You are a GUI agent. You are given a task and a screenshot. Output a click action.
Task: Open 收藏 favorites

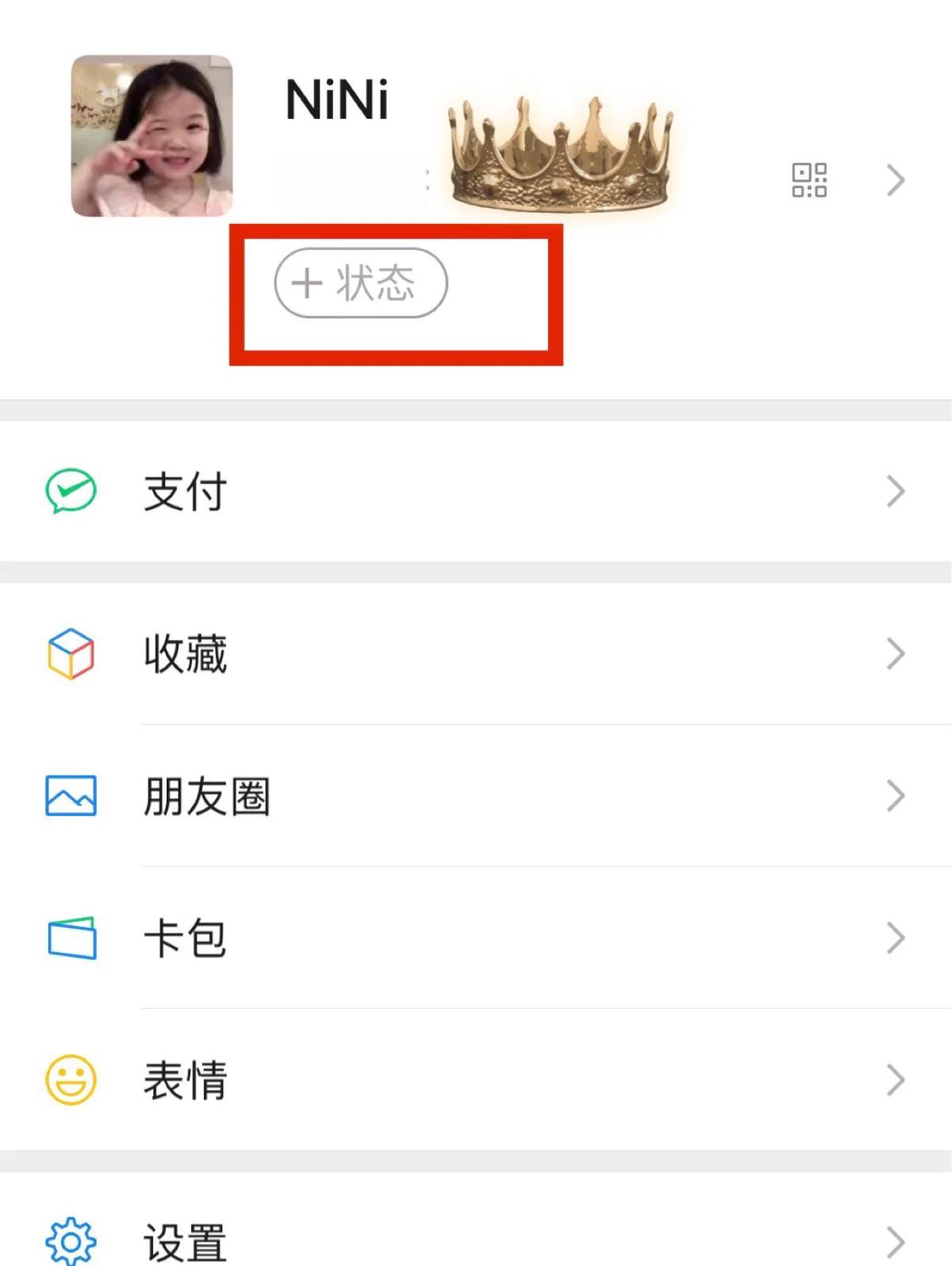pyautogui.click(x=476, y=654)
